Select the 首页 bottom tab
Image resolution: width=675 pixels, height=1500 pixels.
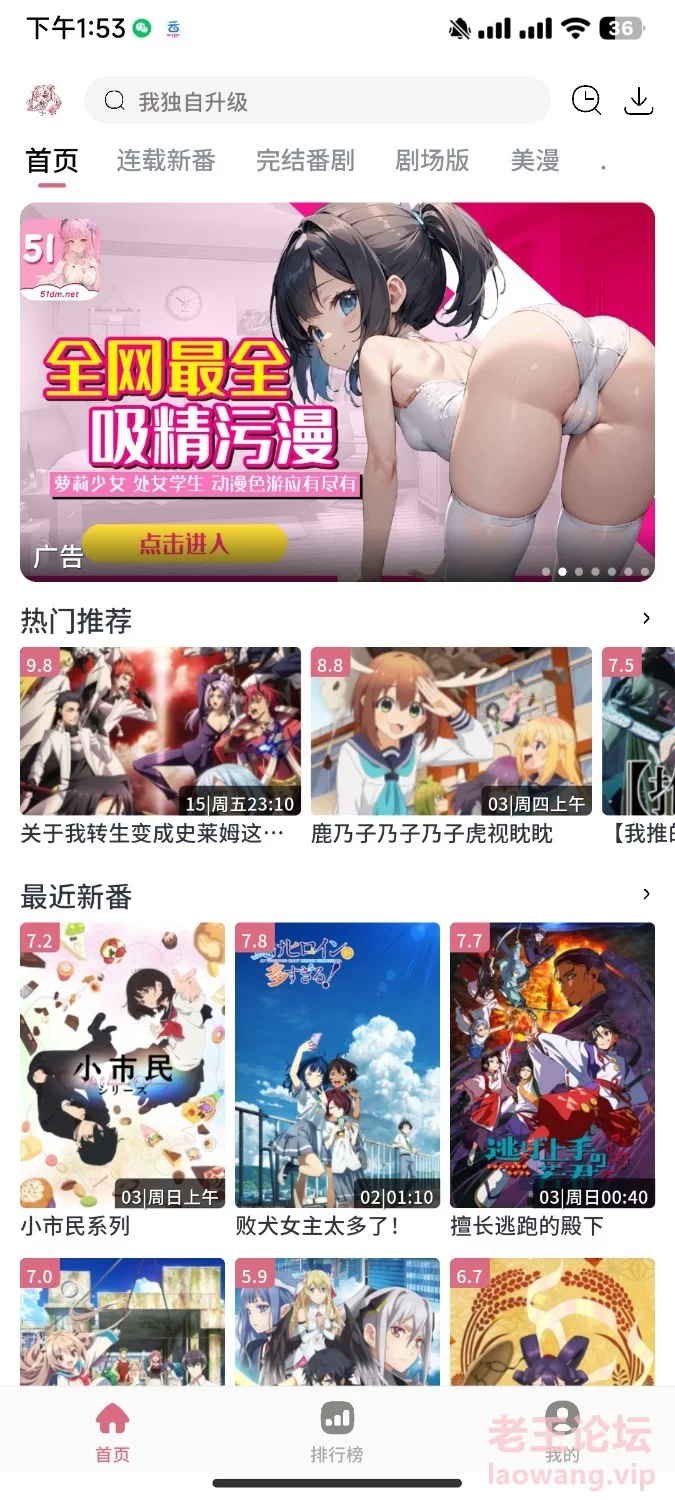point(112,1432)
